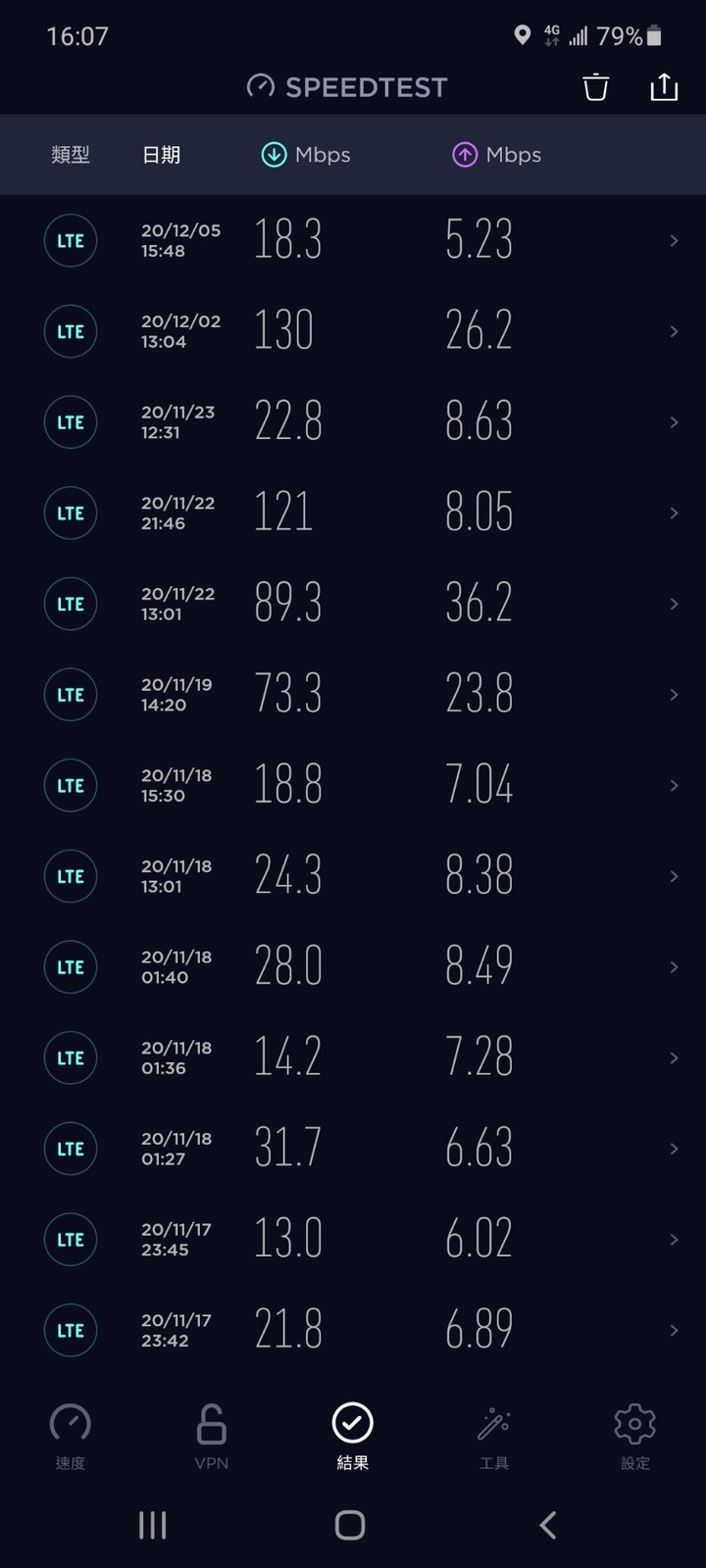Screen dimensions: 706x1568
Task: Sort results by 類型 column
Action: (71, 155)
